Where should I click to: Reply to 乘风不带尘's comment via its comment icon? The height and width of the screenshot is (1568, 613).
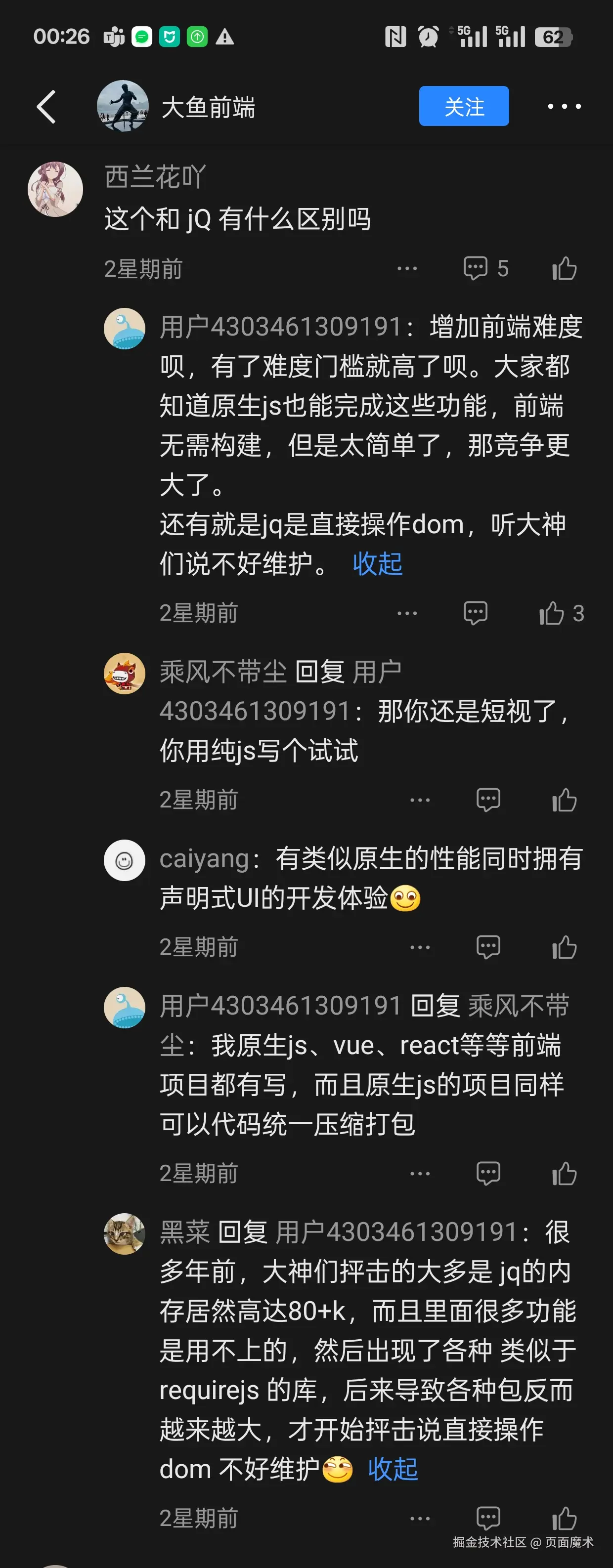click(x=487, y=800)
